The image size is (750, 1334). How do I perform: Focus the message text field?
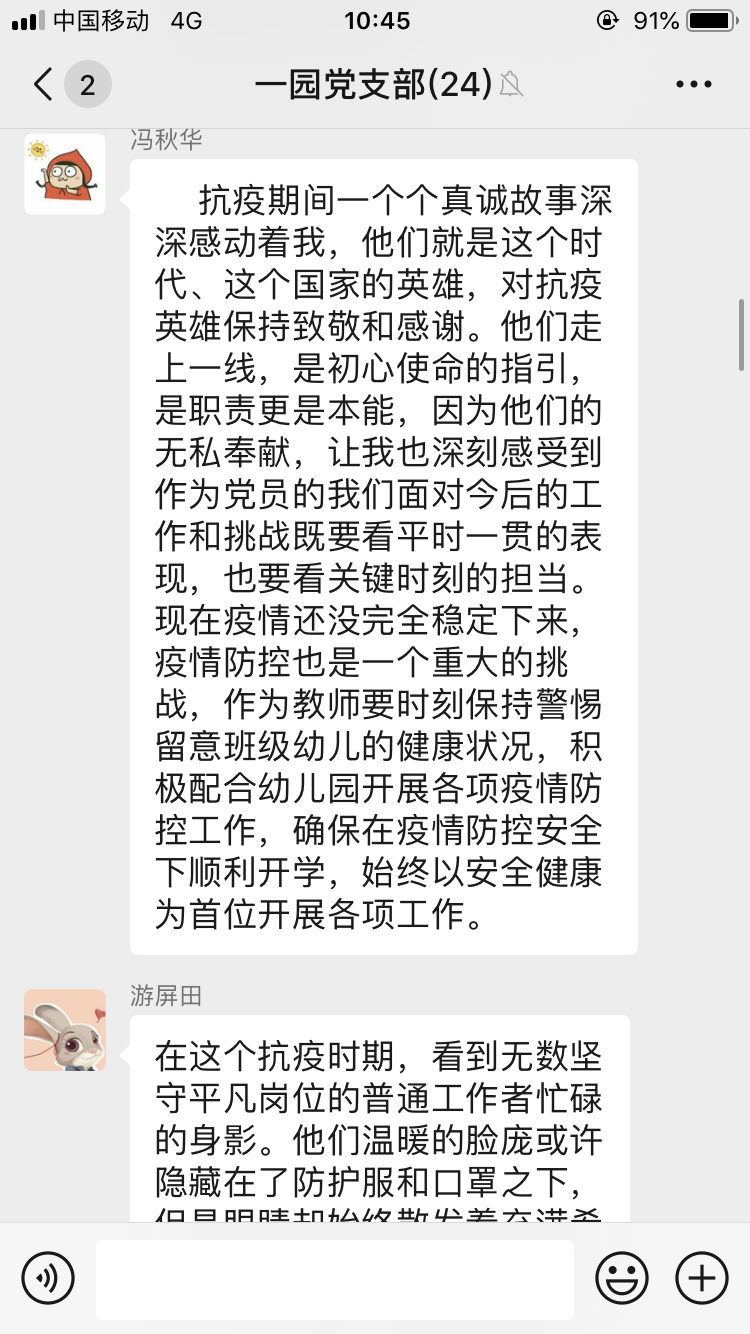pos(335,1279)
